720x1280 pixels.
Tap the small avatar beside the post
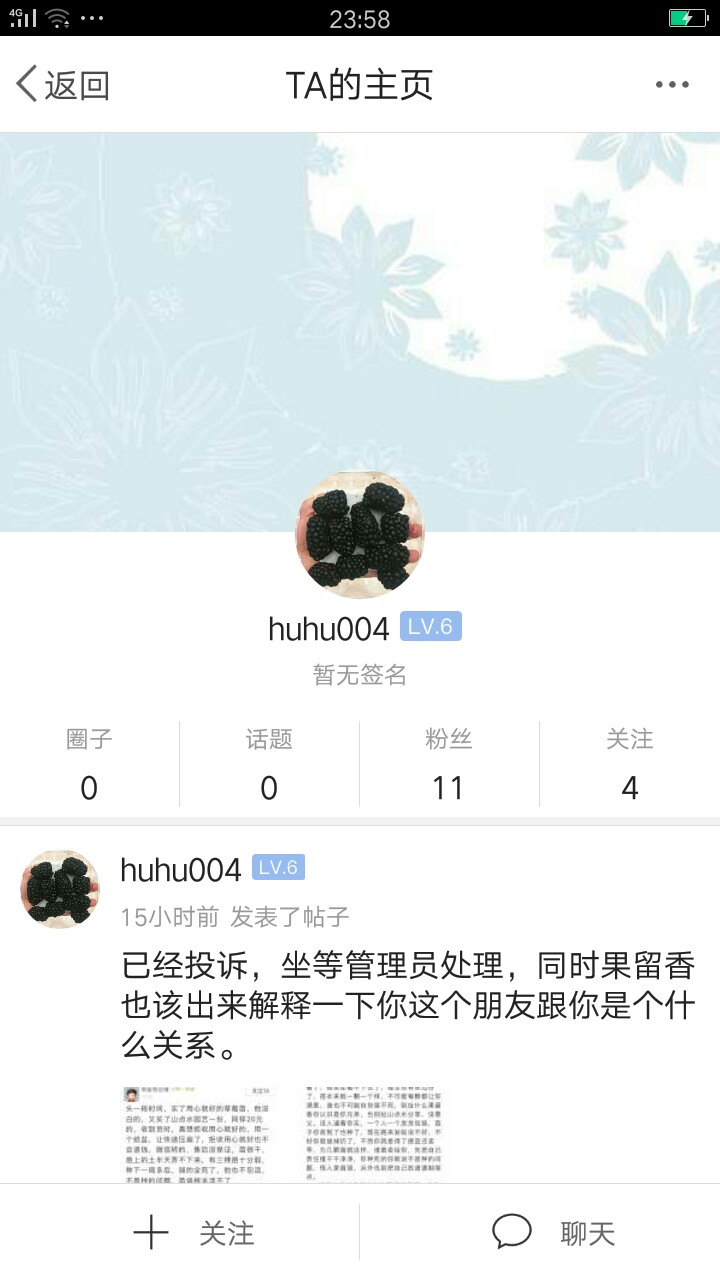tap(60, 890)
